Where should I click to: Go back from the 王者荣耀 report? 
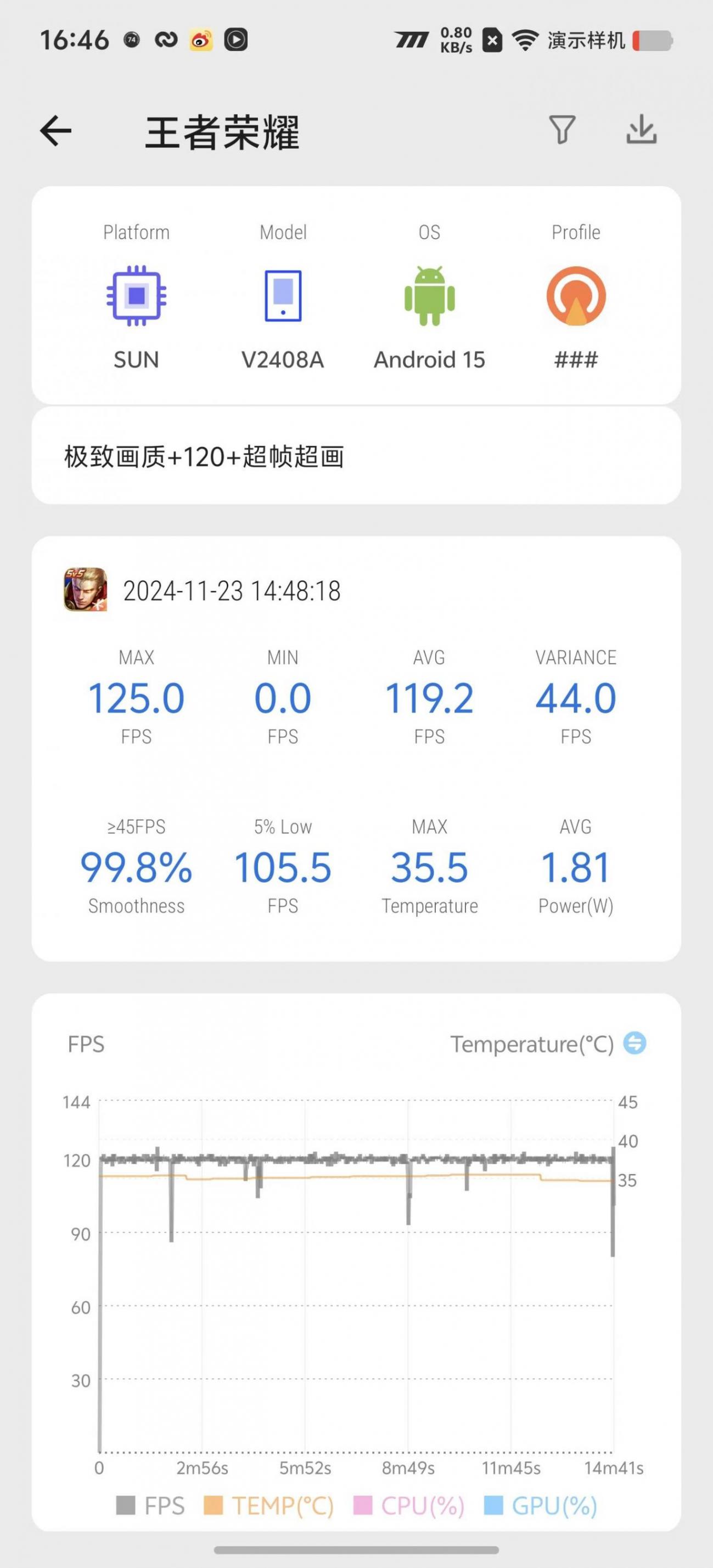pyautogui.click(x=56, y=131)
